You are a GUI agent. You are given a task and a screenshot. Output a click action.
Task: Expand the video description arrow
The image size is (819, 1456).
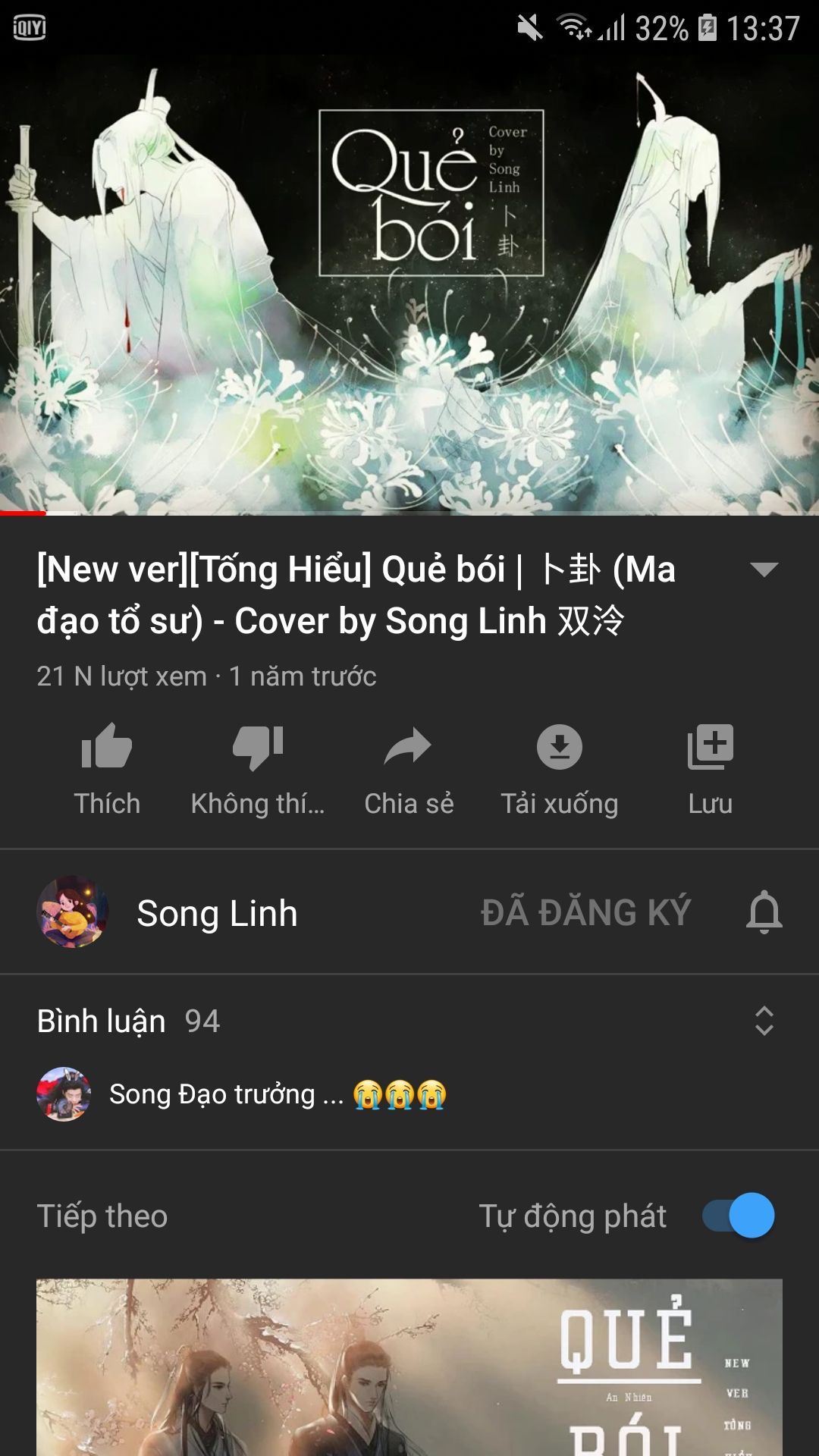tap(764, 570)
